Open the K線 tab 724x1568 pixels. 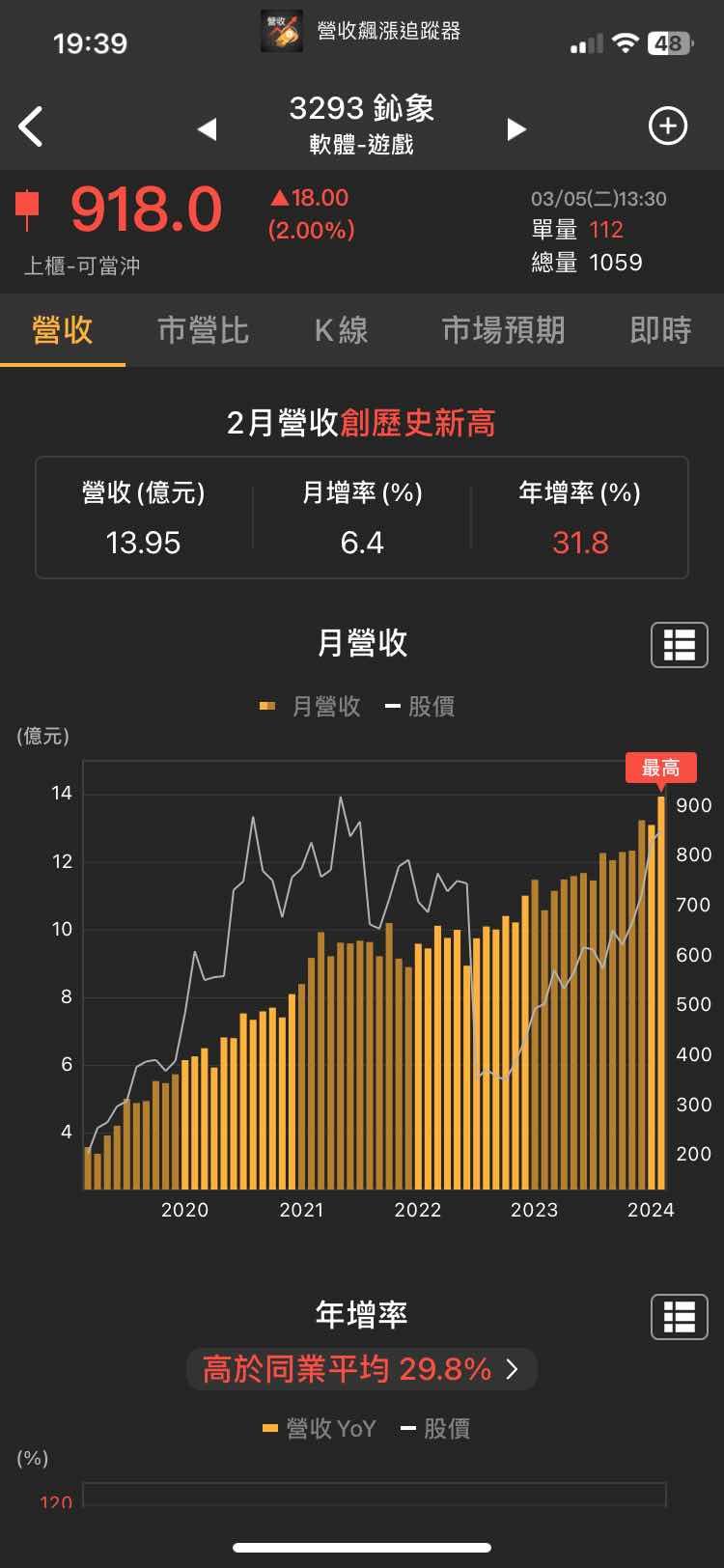tap(341, 330)
